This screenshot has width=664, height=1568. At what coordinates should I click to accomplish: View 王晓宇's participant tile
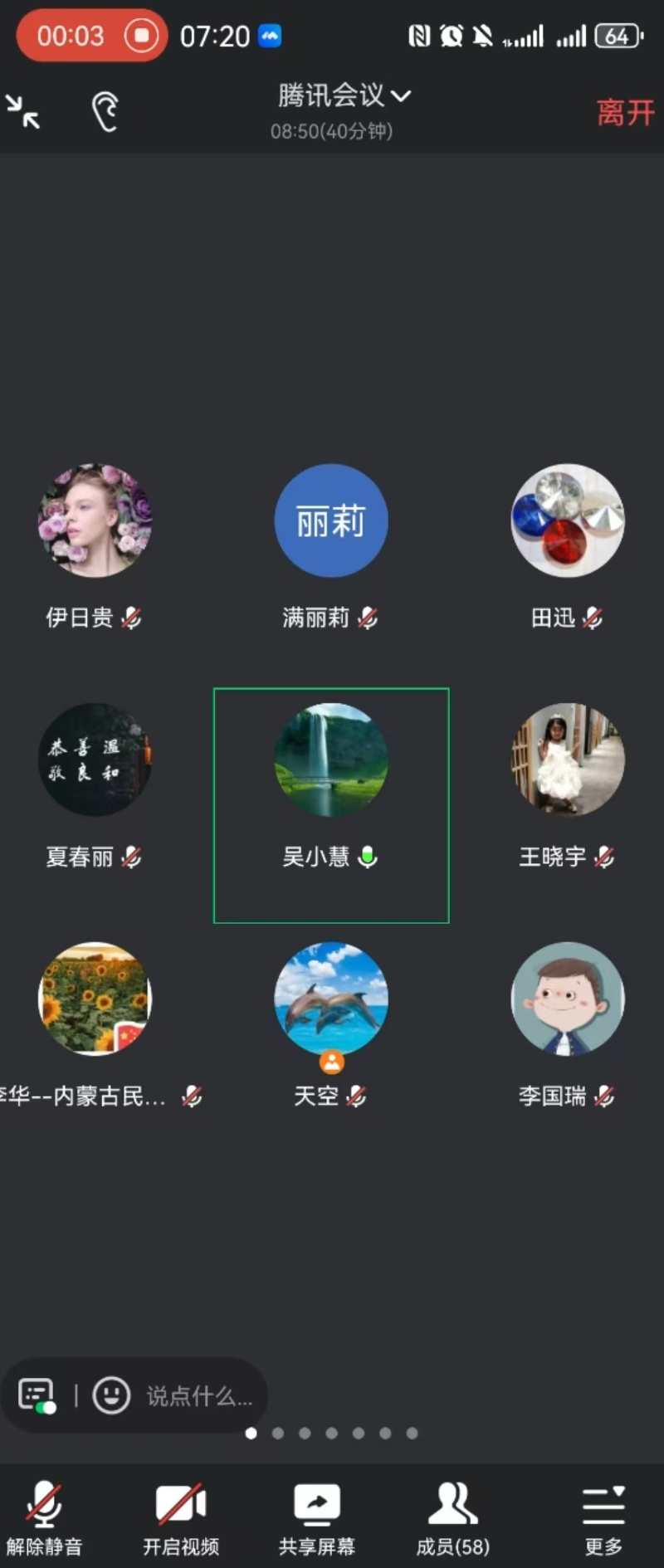click(x=568, y=760)
